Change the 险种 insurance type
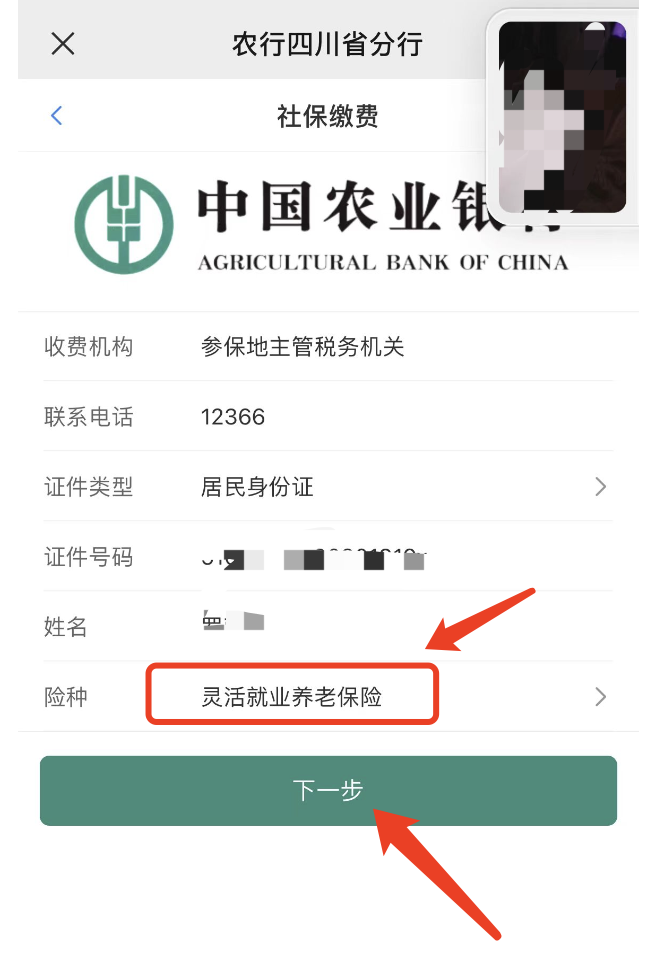The height and width of the screenshot is (974, 660). coord(400,697)
